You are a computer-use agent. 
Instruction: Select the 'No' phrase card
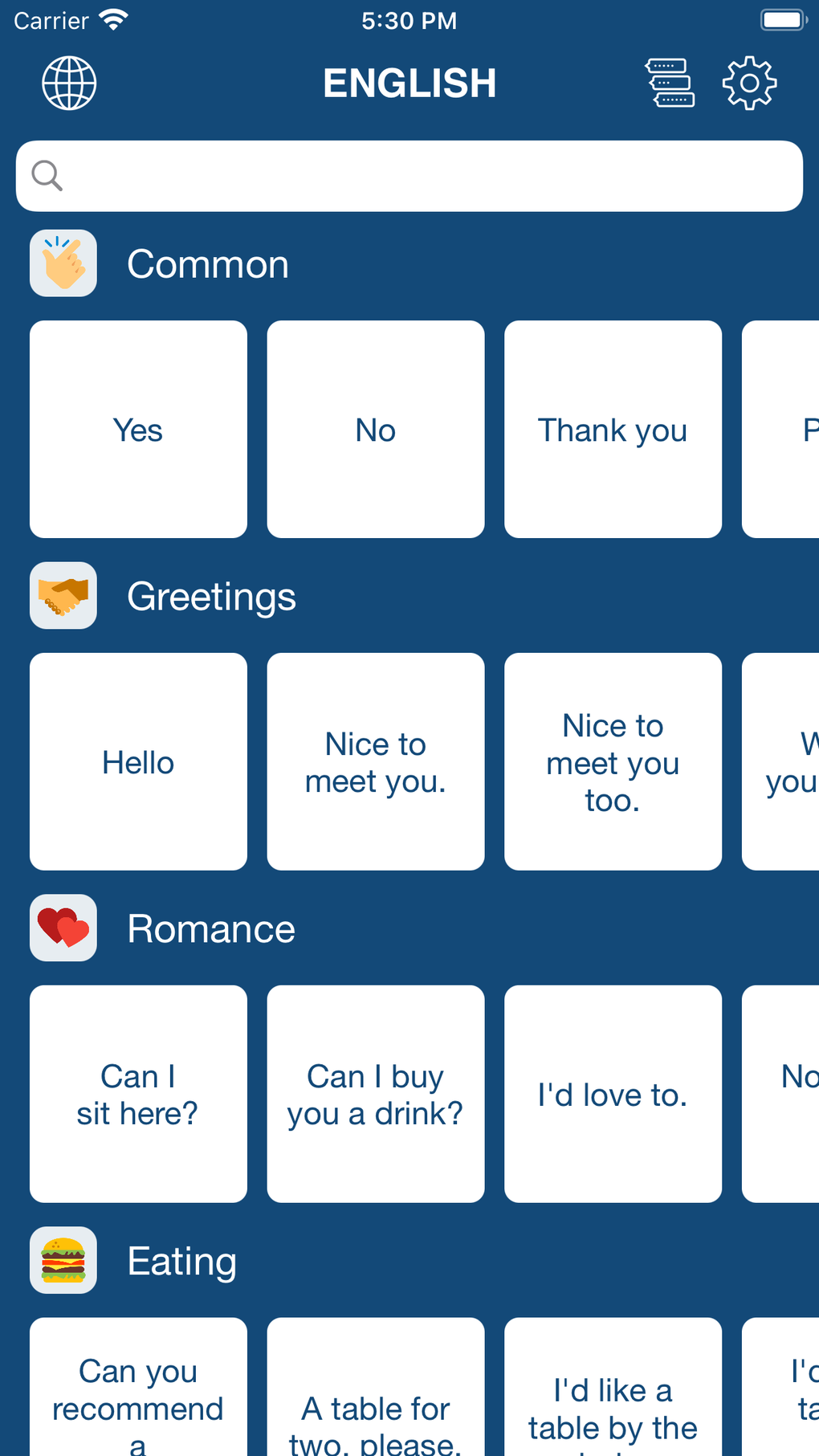[x=375, y=429]
